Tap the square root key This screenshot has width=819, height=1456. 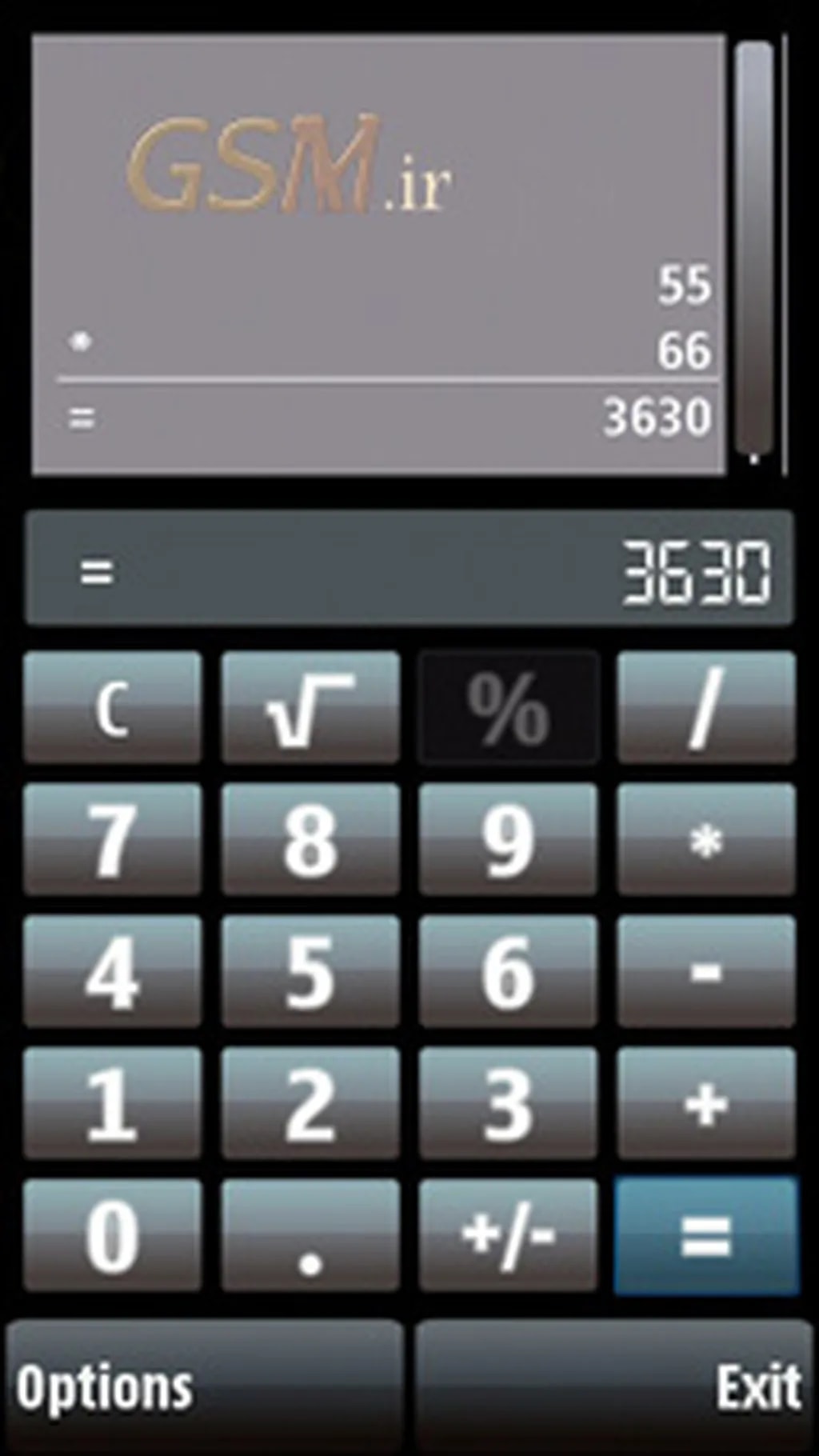point(310,708)
